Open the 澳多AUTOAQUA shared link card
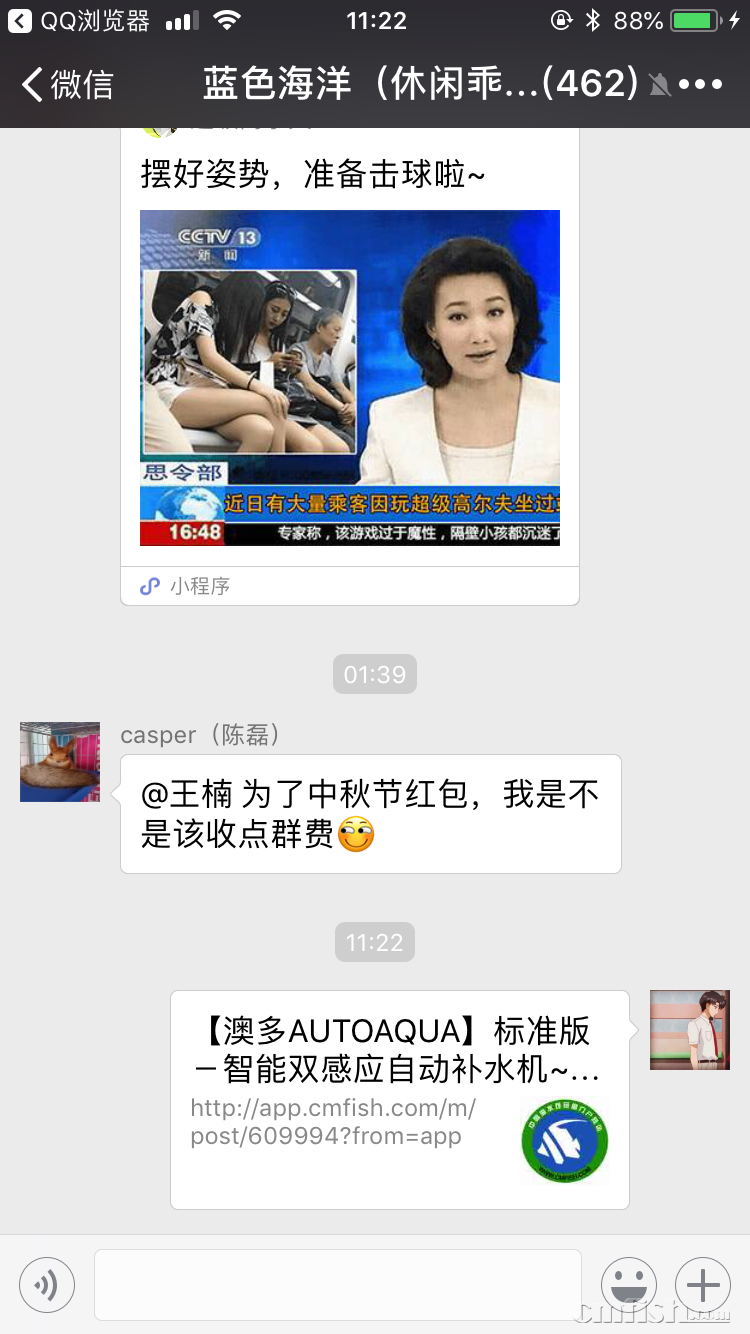The image size is (750, 1334). click(399, 1099)
